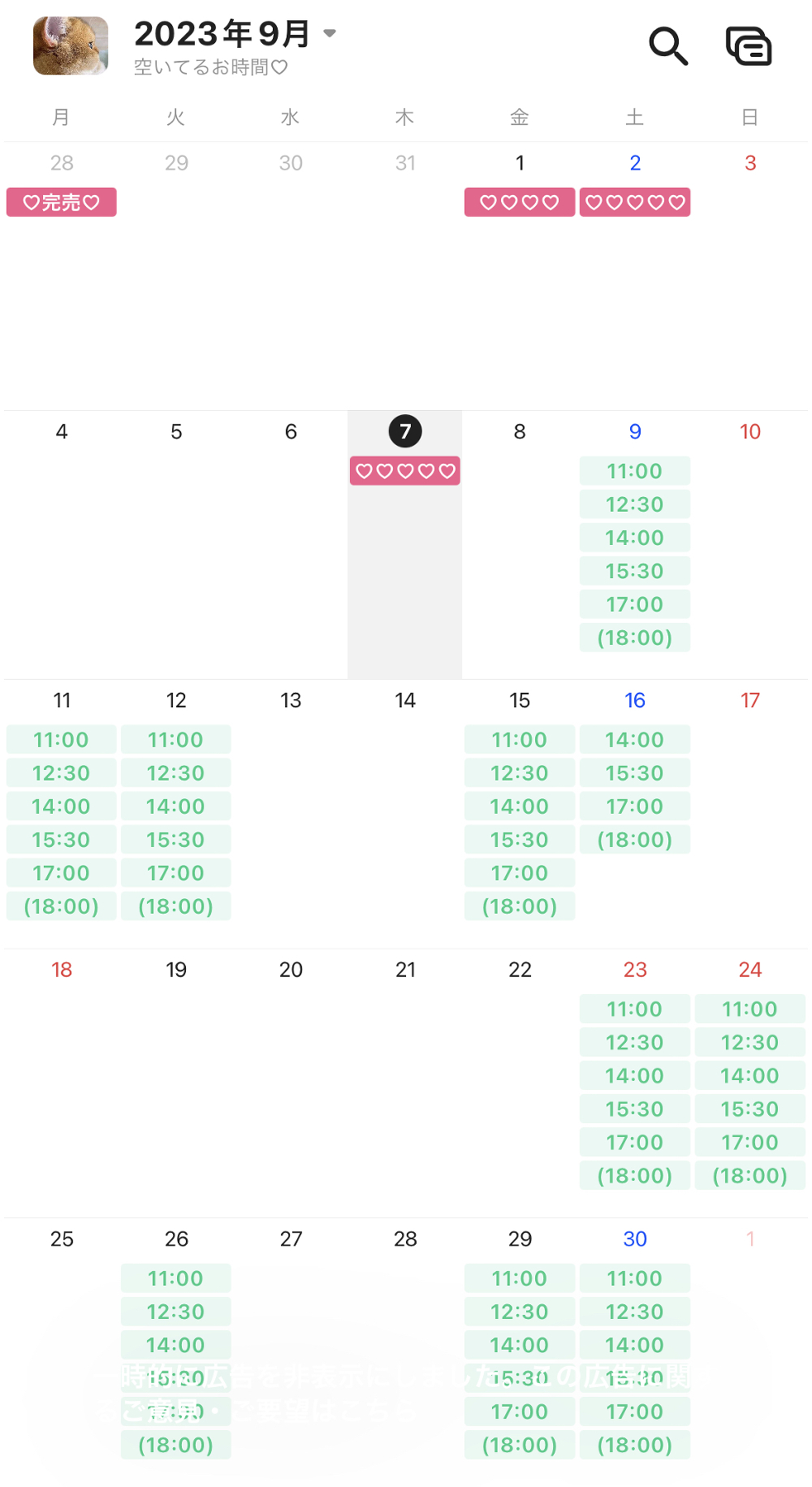Select the 11:00 slot on the 9th
812x1487 pixels.
coord(635,471)
